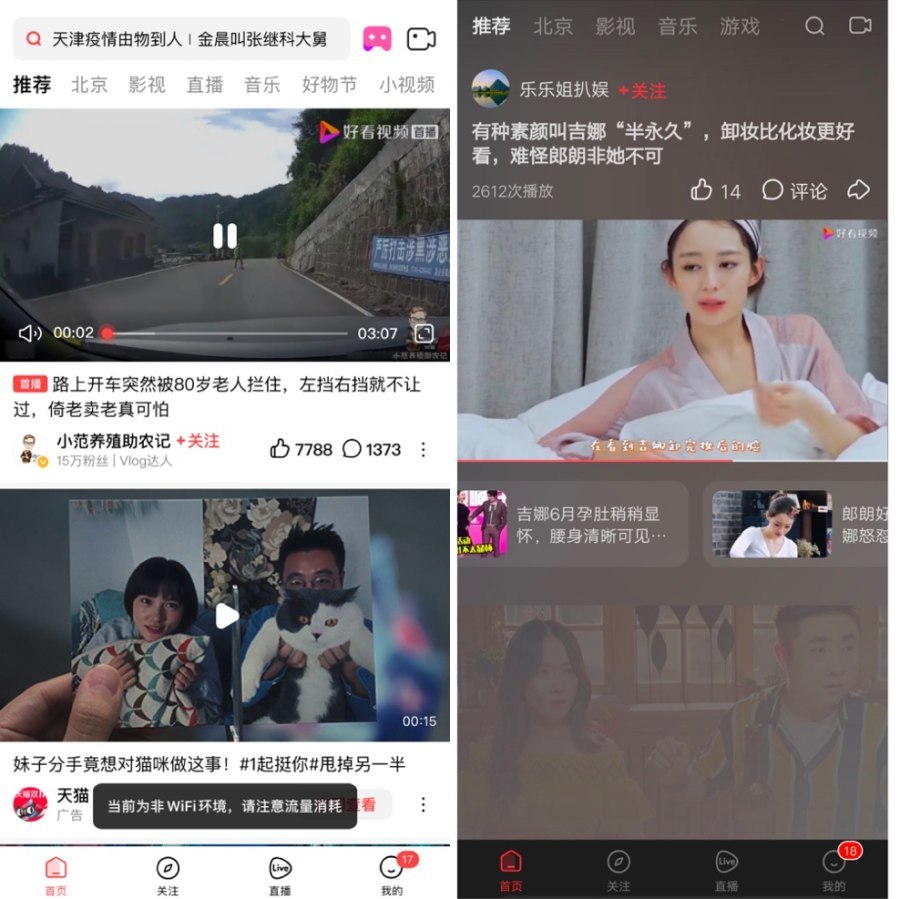Screen dimensions: 900x899
Task: Open the search box with Tianjin news
Action: pos(180,39)
